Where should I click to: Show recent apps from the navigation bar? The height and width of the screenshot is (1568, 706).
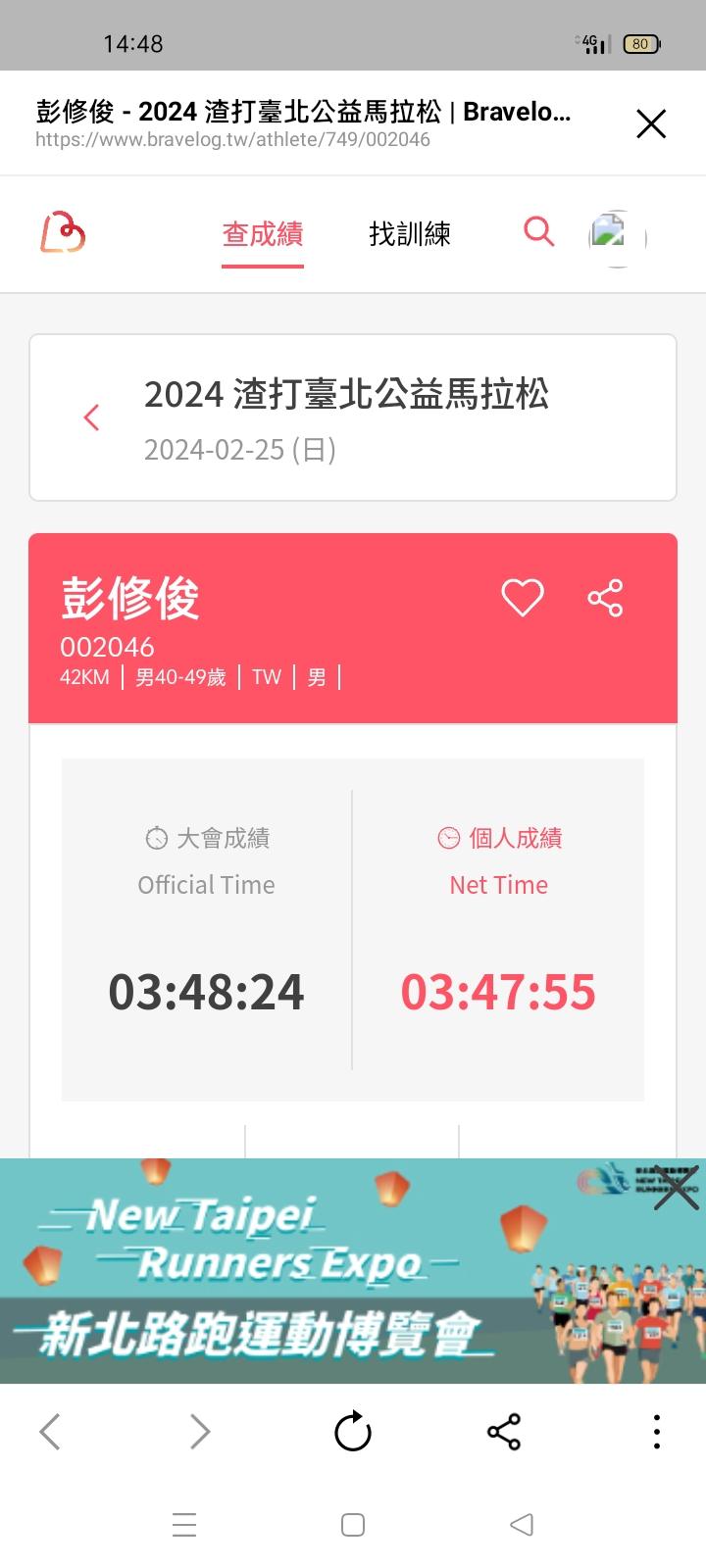[184, 1524]
